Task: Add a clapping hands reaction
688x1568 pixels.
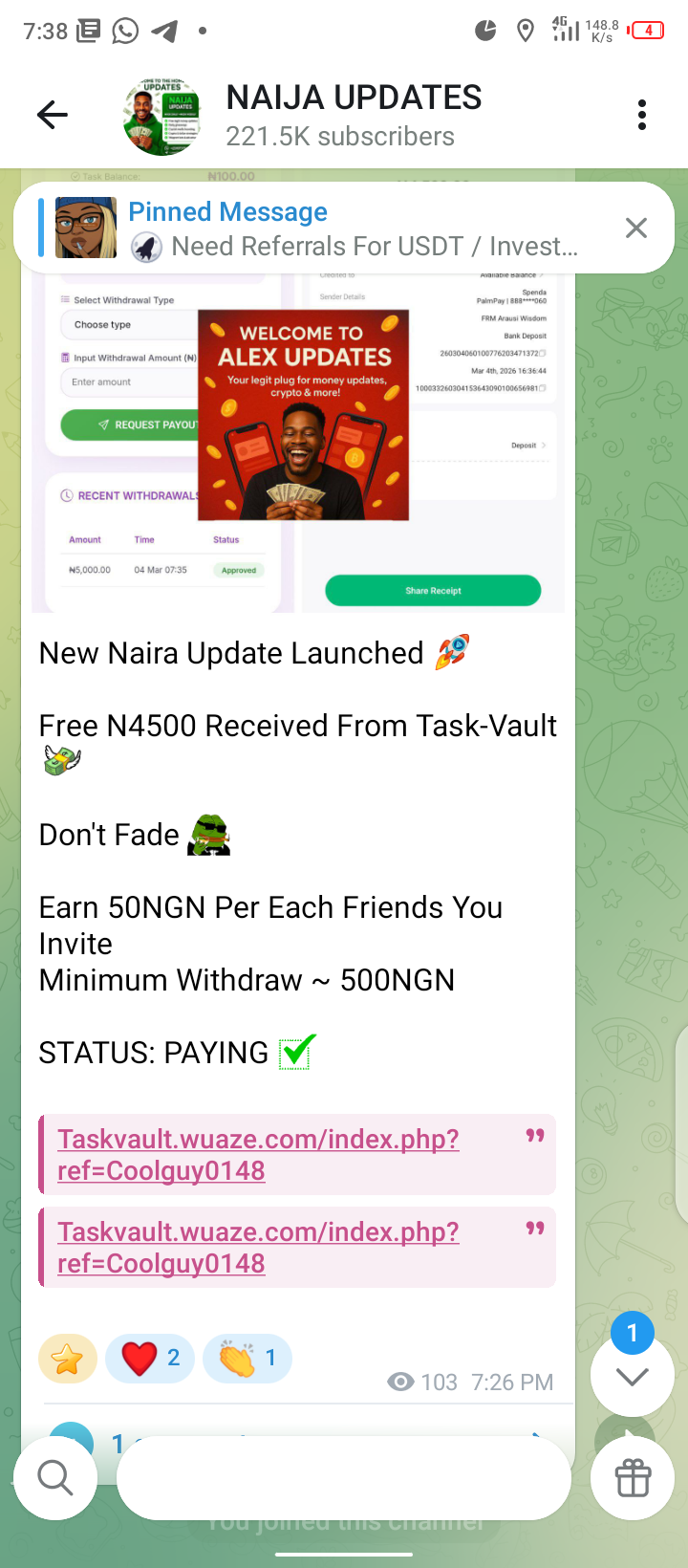Action: coord(247,1359)
